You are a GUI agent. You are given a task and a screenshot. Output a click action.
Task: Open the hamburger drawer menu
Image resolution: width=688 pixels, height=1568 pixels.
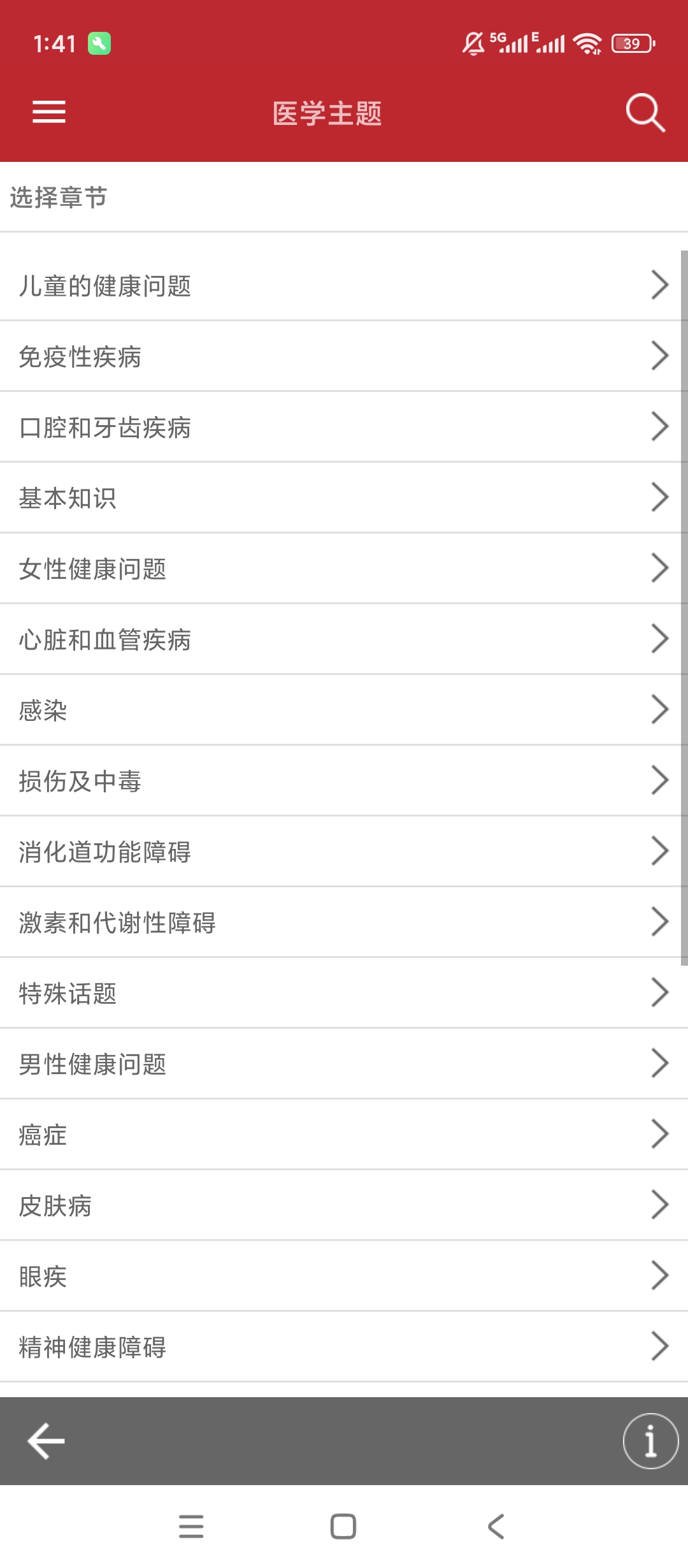(x=49, y=112)
